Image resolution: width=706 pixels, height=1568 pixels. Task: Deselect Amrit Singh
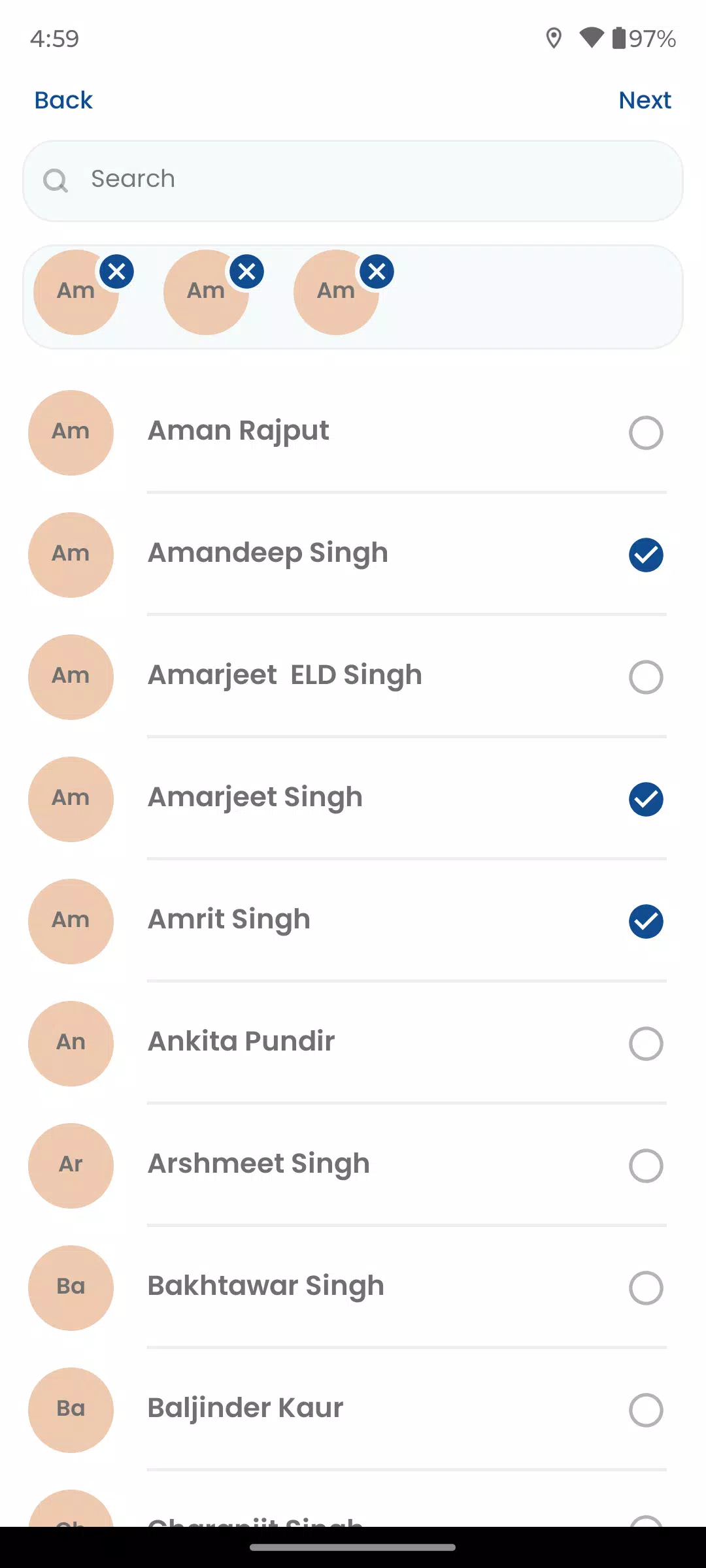(x=646, y=921)
